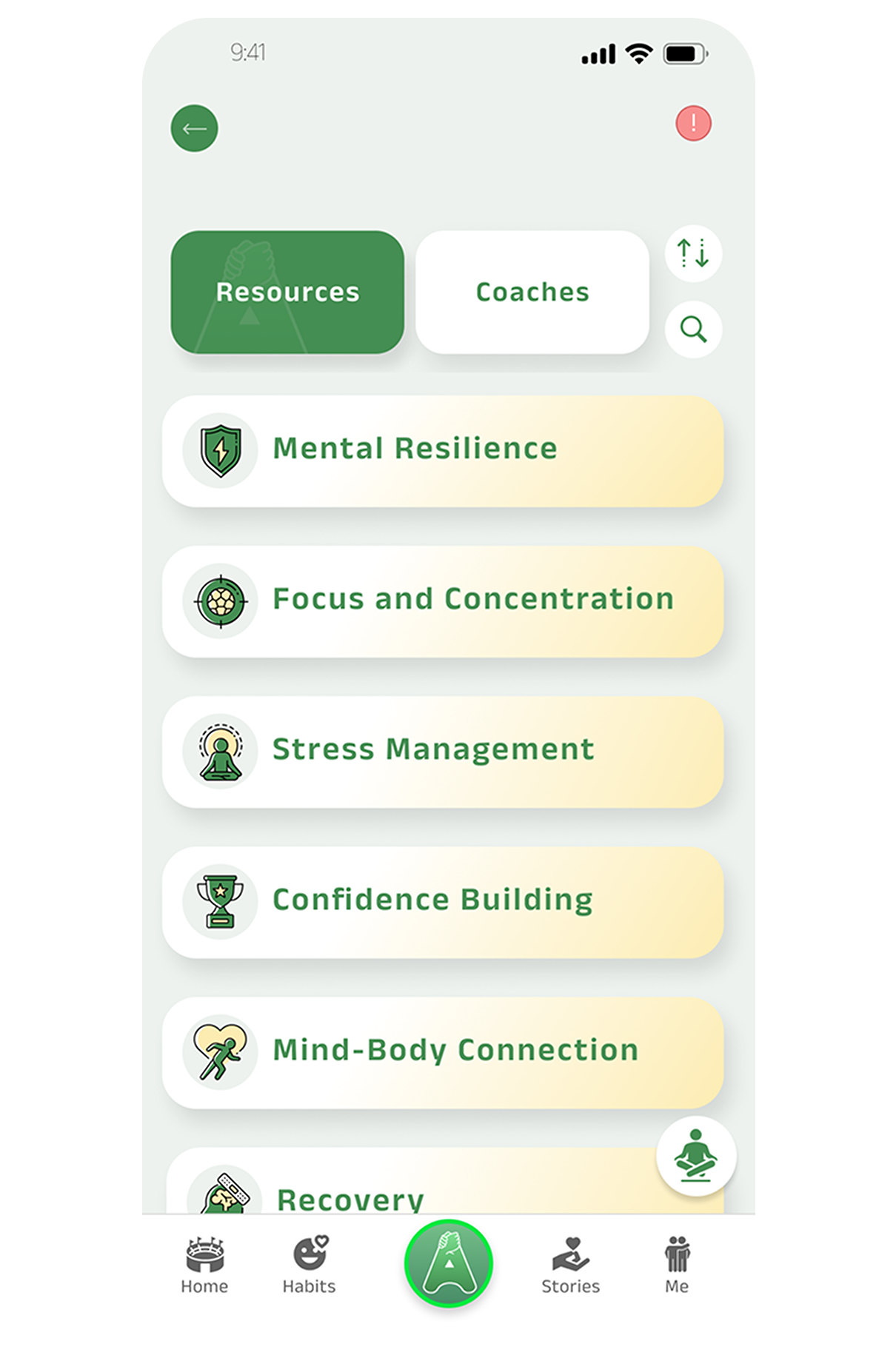This screenshot has height=1361, width=896.
Task: Open the Mind-Body Connection category
Action: [x=442, y=1051]
